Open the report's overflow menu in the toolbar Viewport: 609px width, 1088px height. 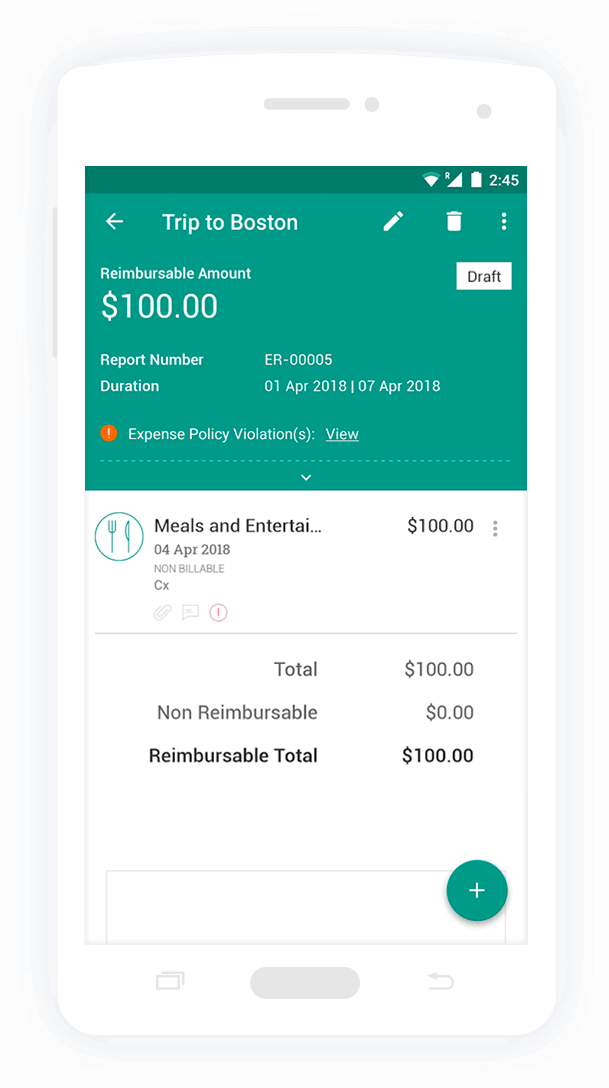(504, 221)
